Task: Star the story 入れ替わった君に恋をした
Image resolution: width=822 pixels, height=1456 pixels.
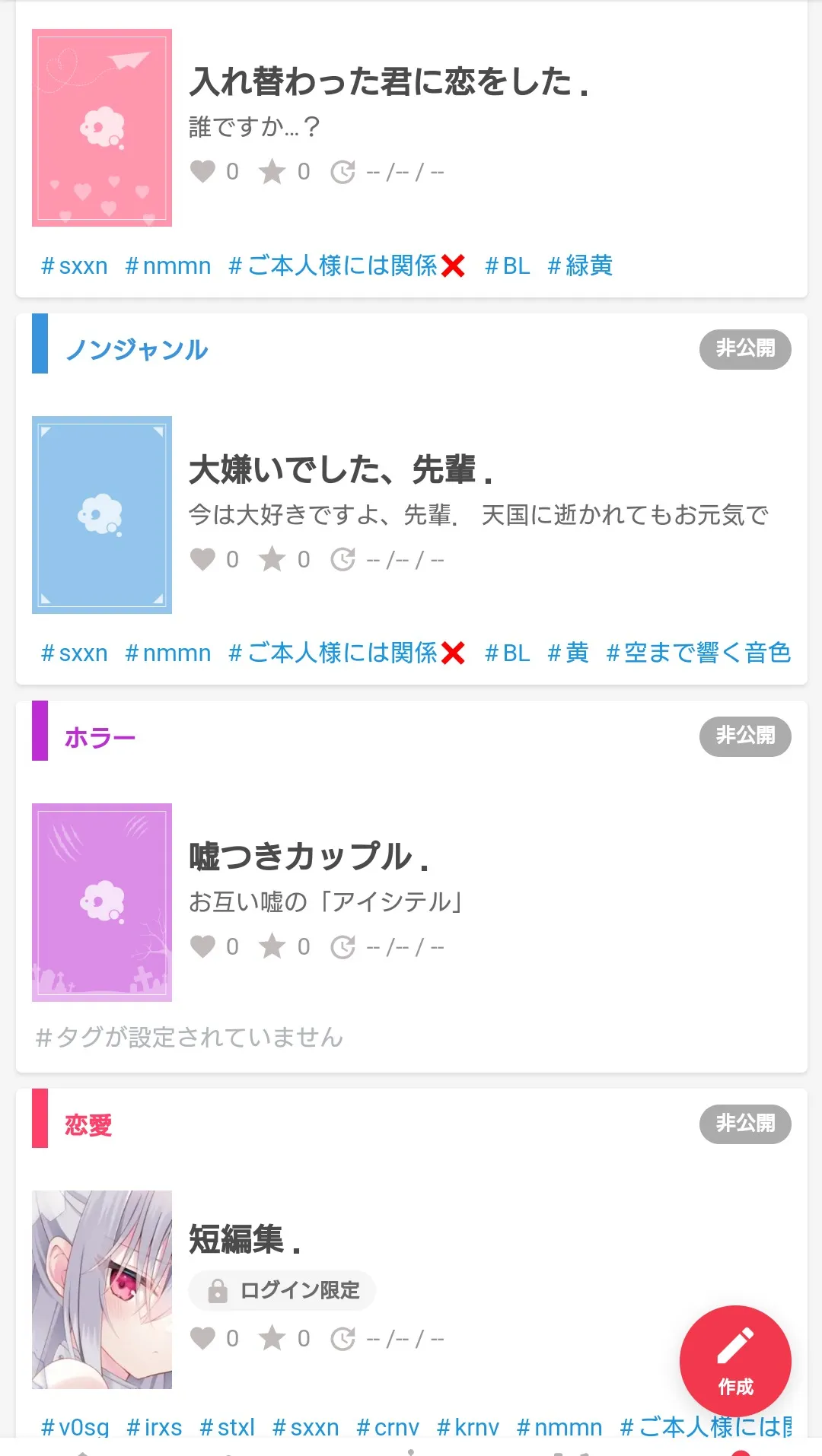Action: click(272, 170)
